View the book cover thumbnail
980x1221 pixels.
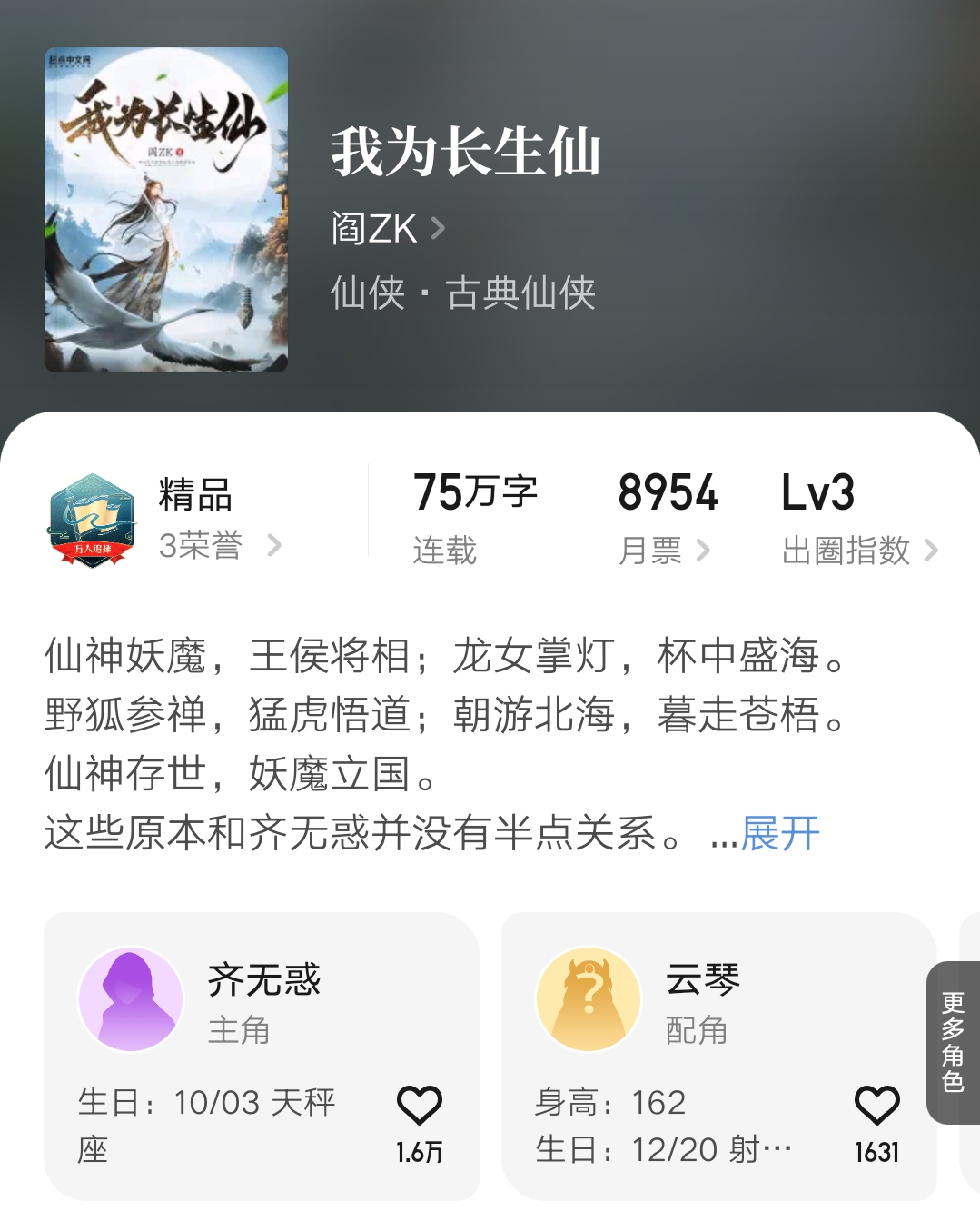click(167, 207)
